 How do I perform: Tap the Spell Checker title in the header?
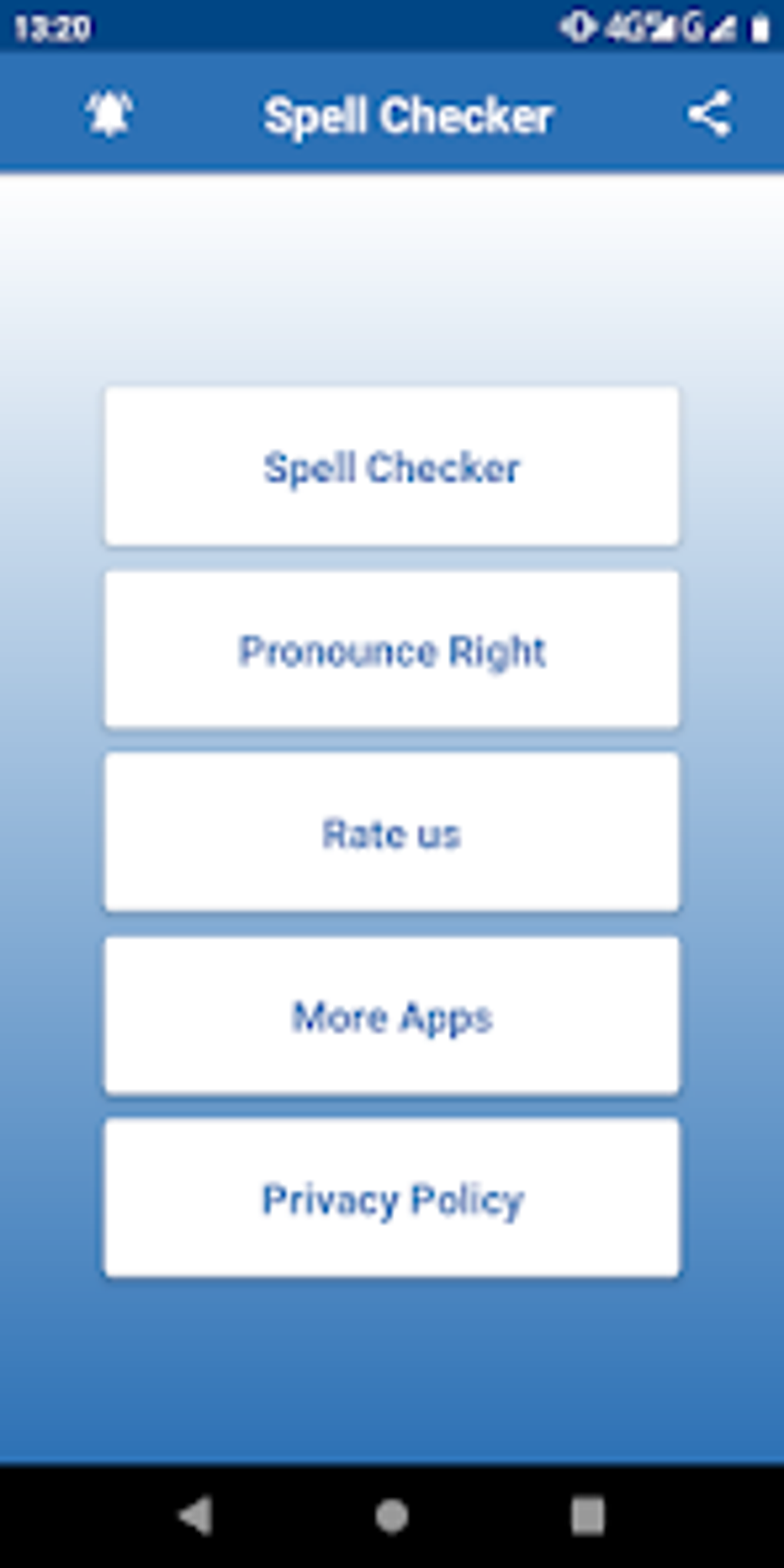click(406, 114)
